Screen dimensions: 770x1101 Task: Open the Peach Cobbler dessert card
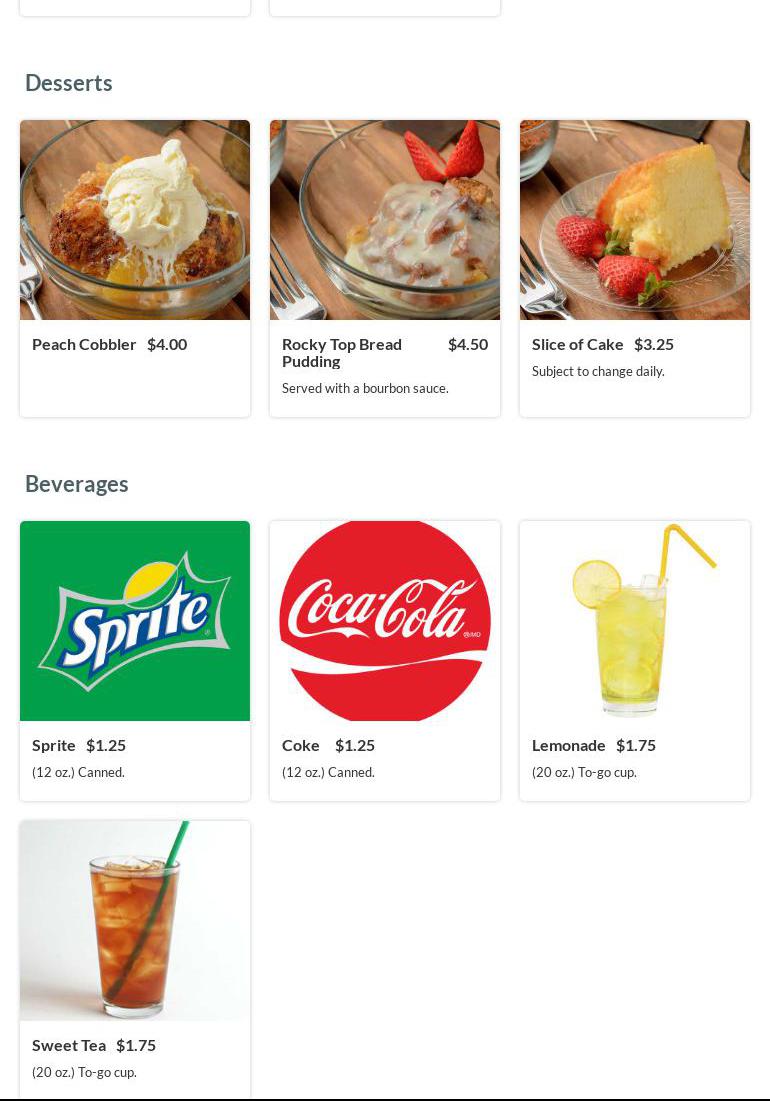[x=135, y=268]
